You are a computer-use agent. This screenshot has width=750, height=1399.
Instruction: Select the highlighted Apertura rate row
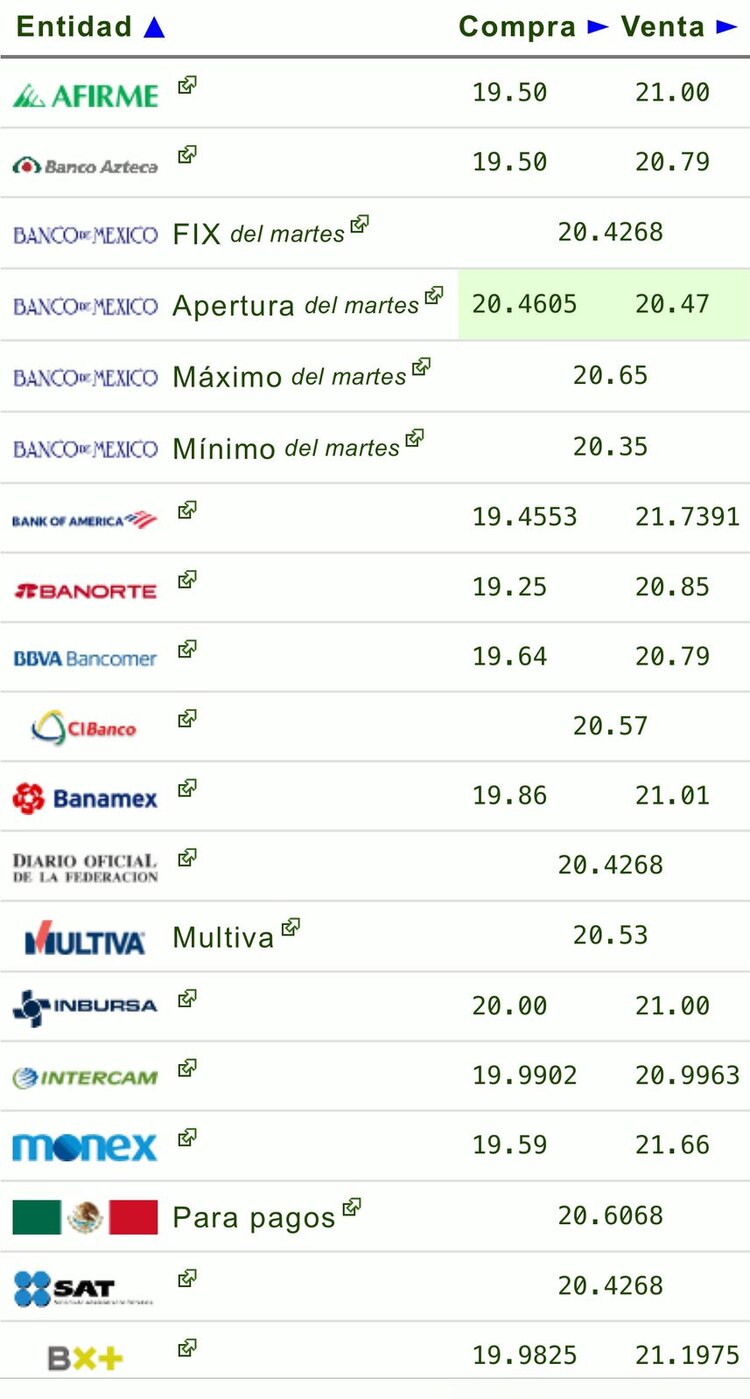click(600, 305)
